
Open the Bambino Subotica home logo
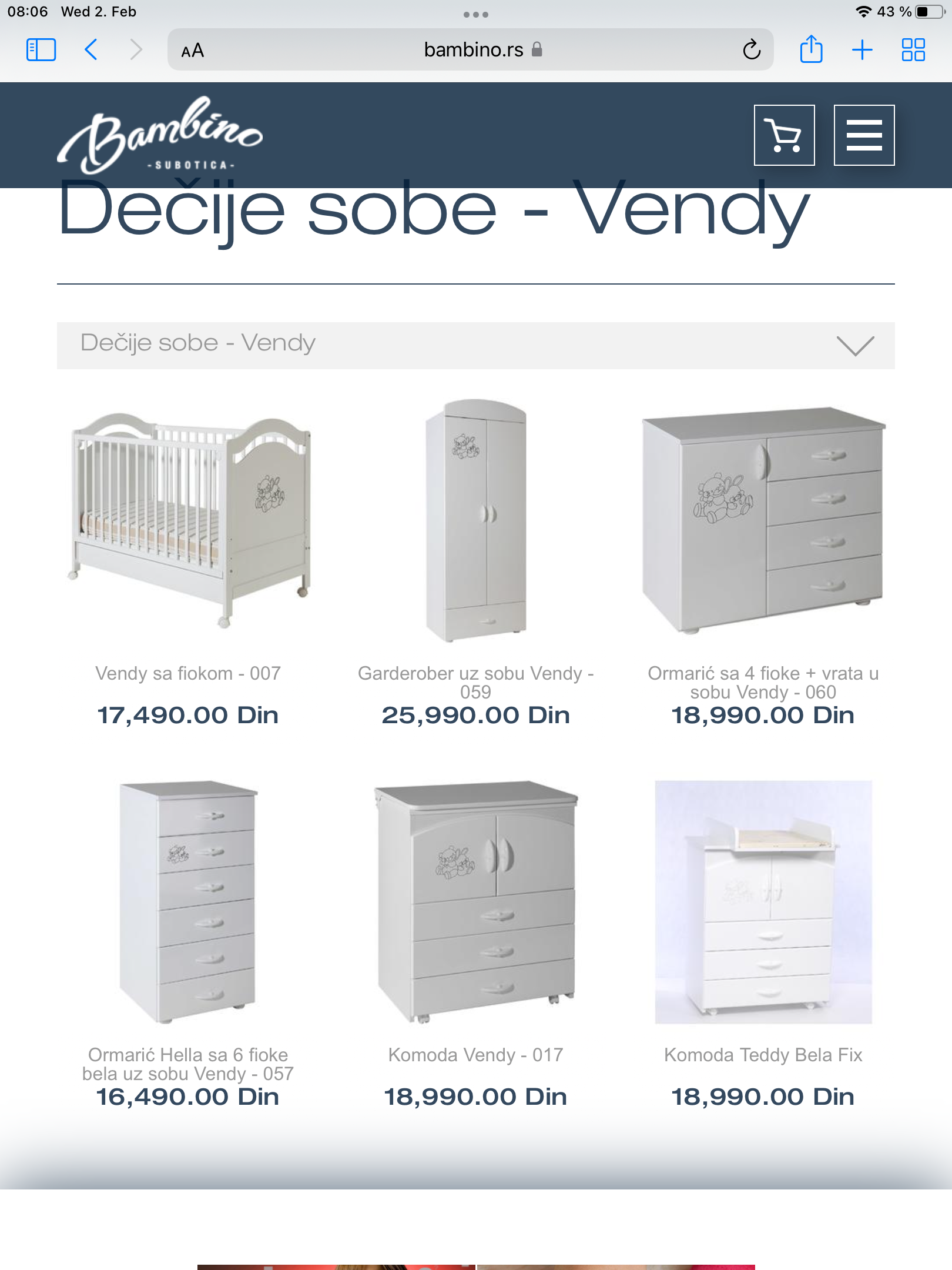[x=160, y=135]
